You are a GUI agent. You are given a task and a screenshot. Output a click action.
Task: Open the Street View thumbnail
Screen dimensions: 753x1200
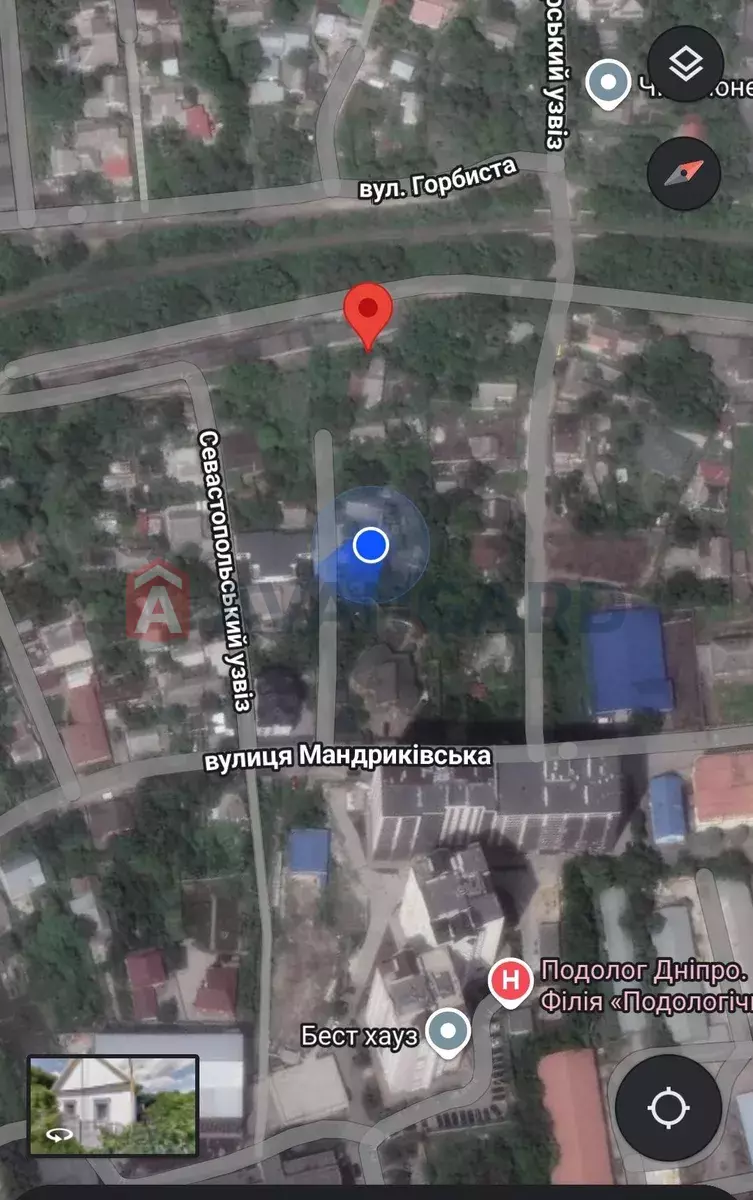point(113,1104)
